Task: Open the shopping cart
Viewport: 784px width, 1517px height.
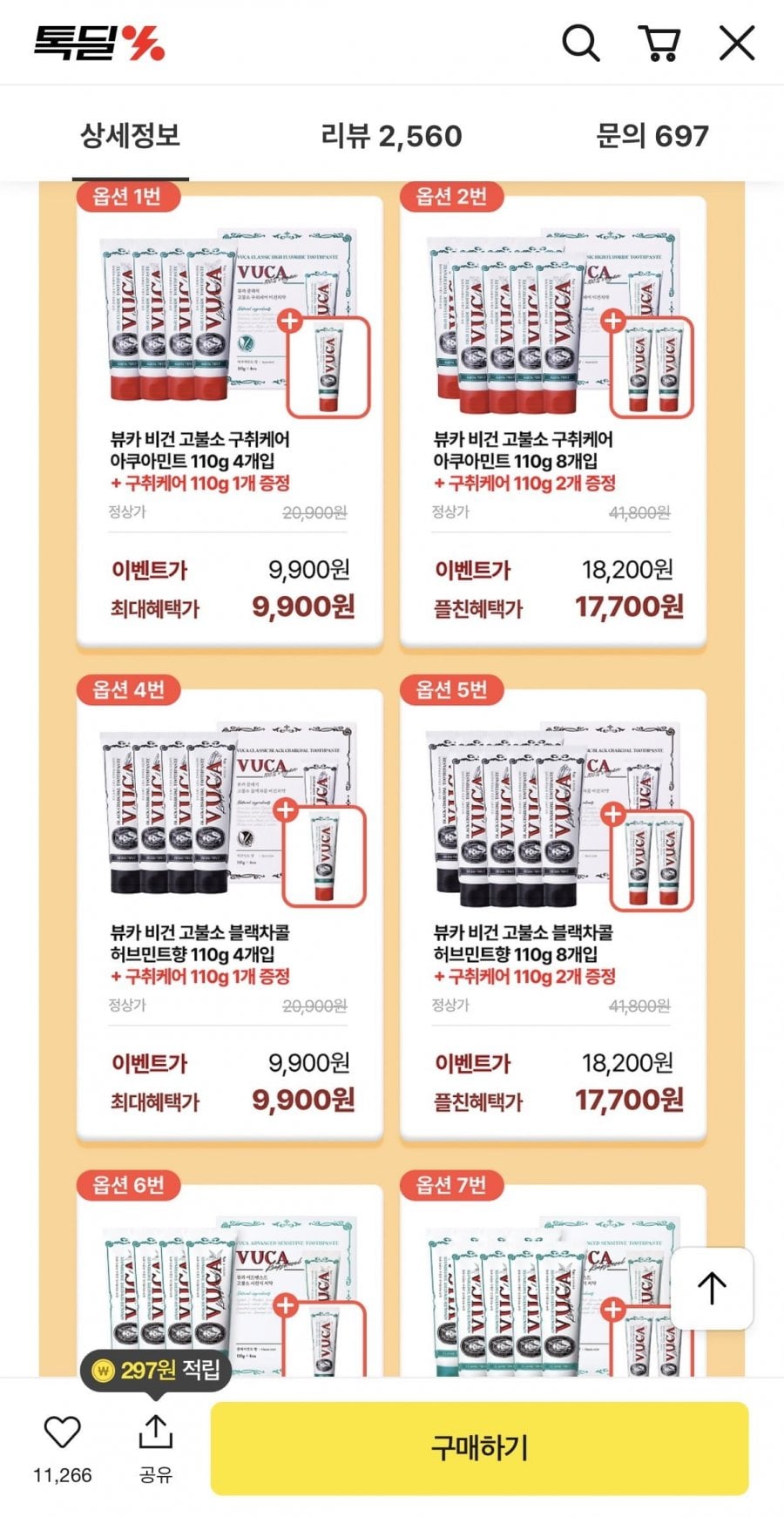Action: 659,43
